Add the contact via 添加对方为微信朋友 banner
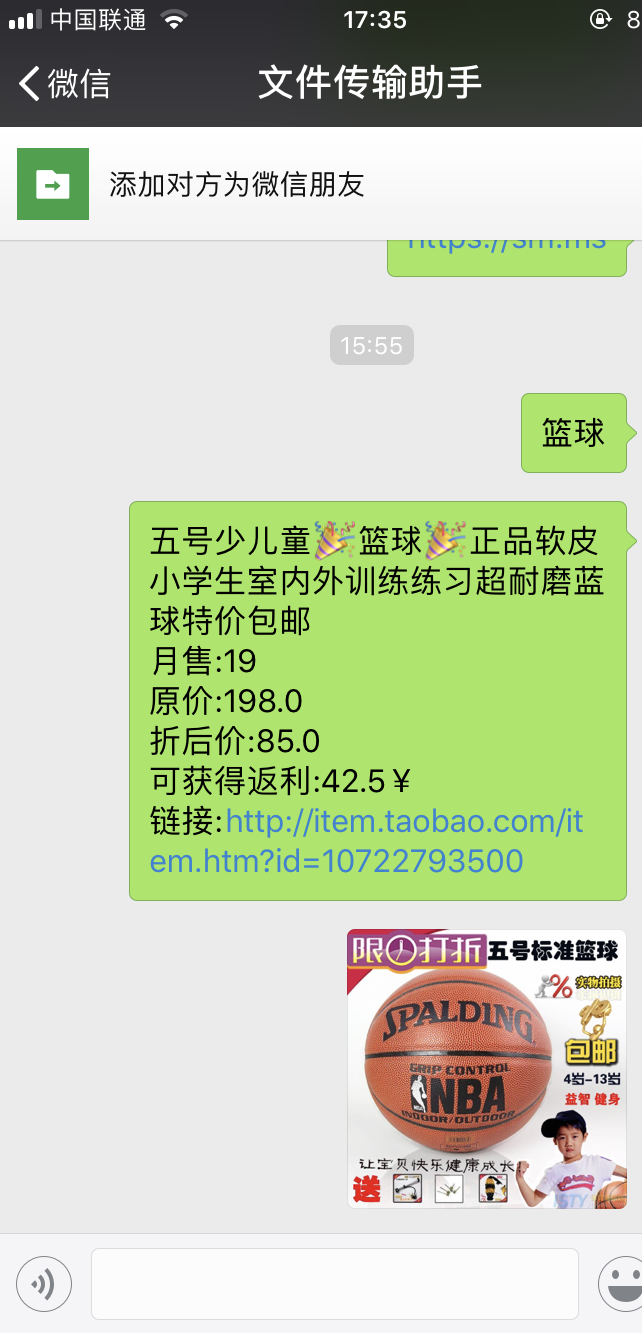 [x=236, y=184]
